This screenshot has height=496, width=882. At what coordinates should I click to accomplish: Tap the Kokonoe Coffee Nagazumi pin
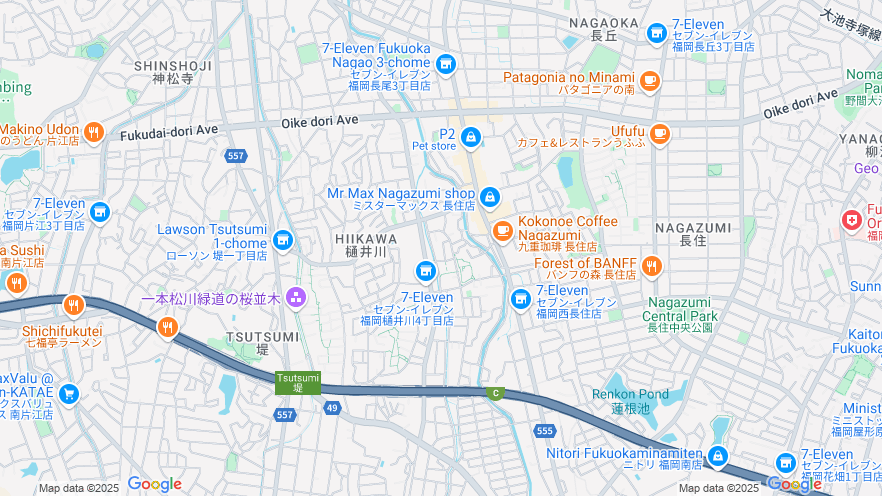[x=503, y=231]
